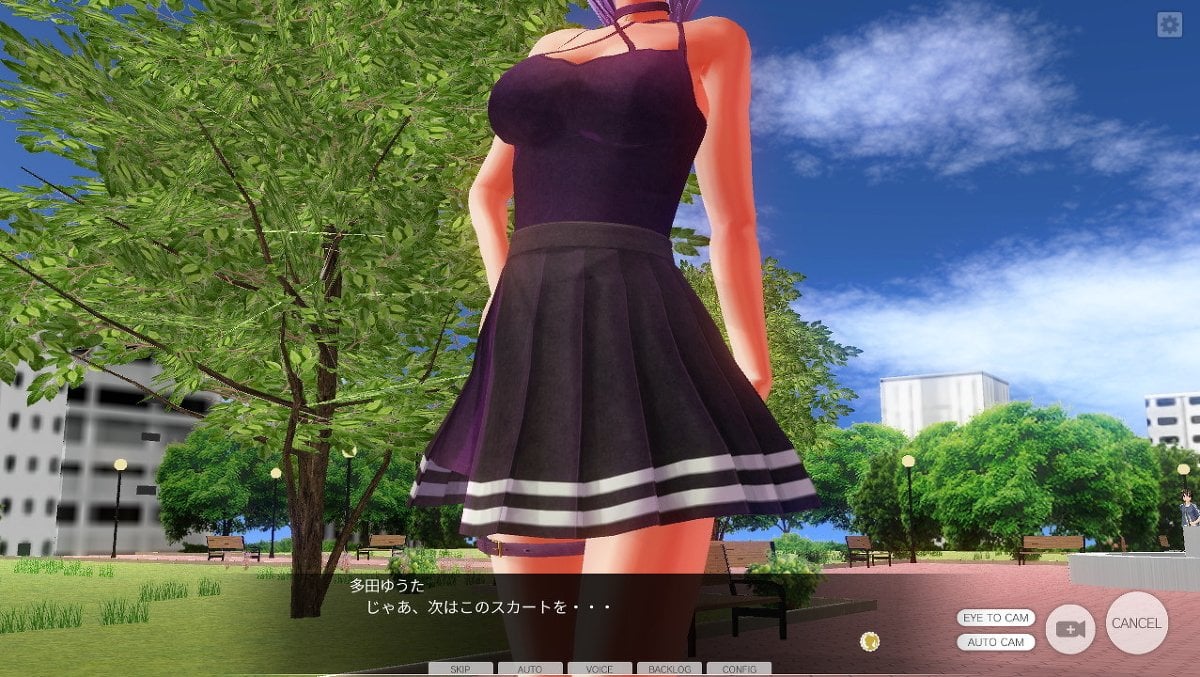Select EYE TO CAM option

(995, 618)
